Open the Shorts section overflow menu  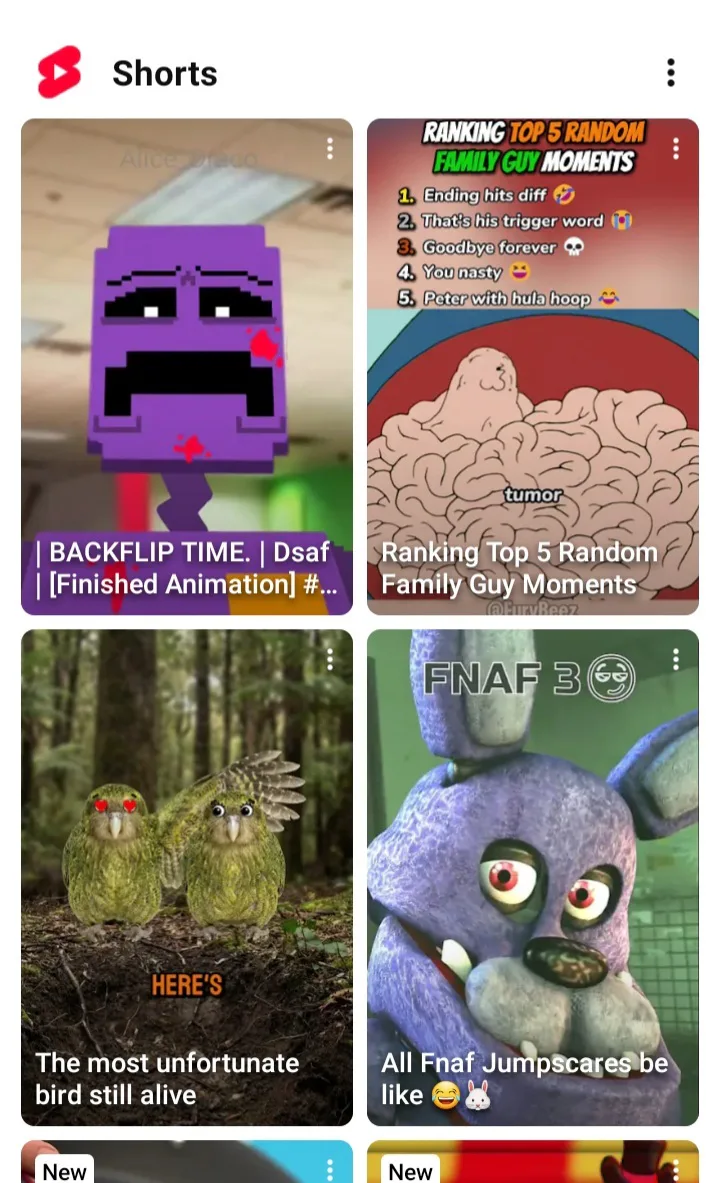670,73
